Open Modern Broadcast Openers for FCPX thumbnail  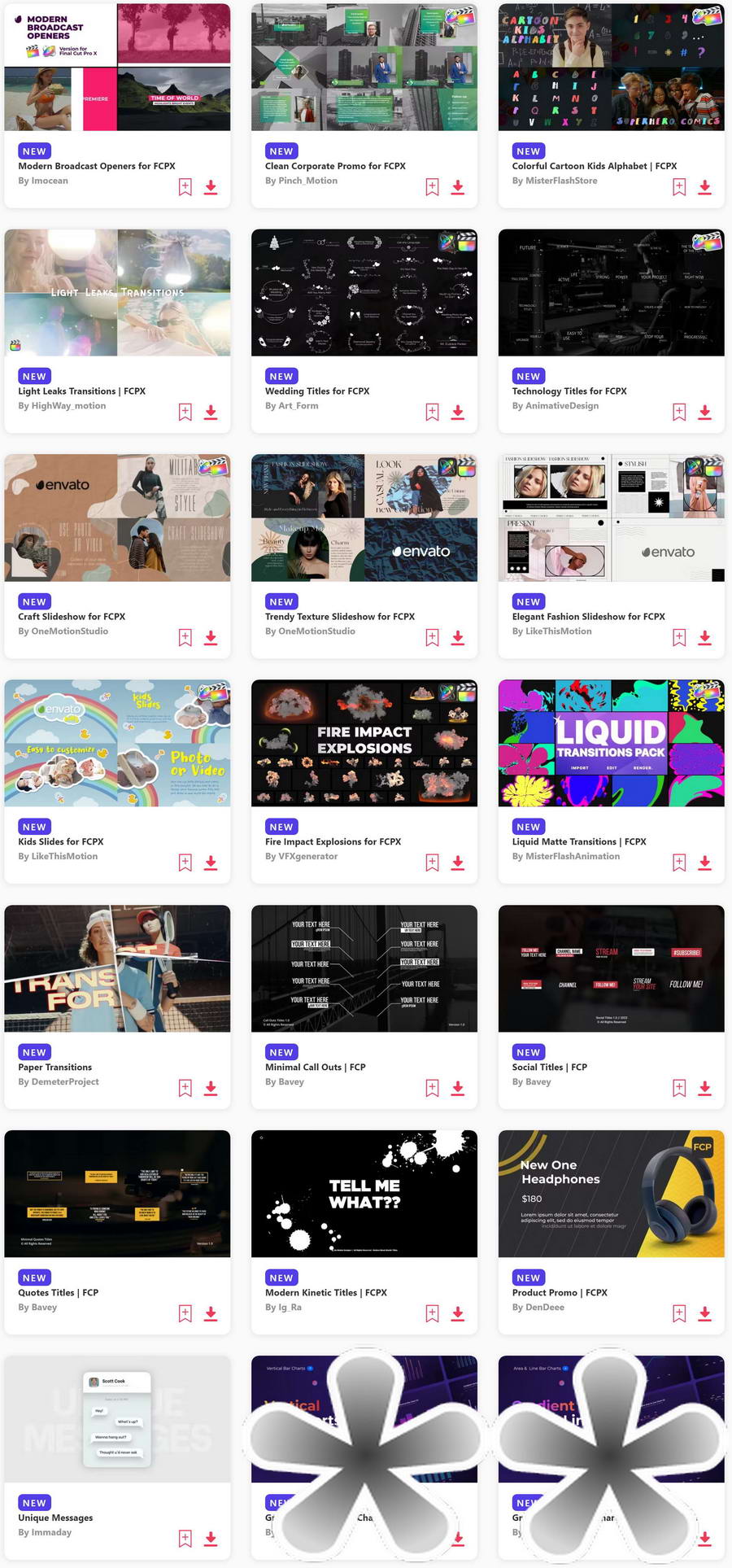(x=117, y=67)
